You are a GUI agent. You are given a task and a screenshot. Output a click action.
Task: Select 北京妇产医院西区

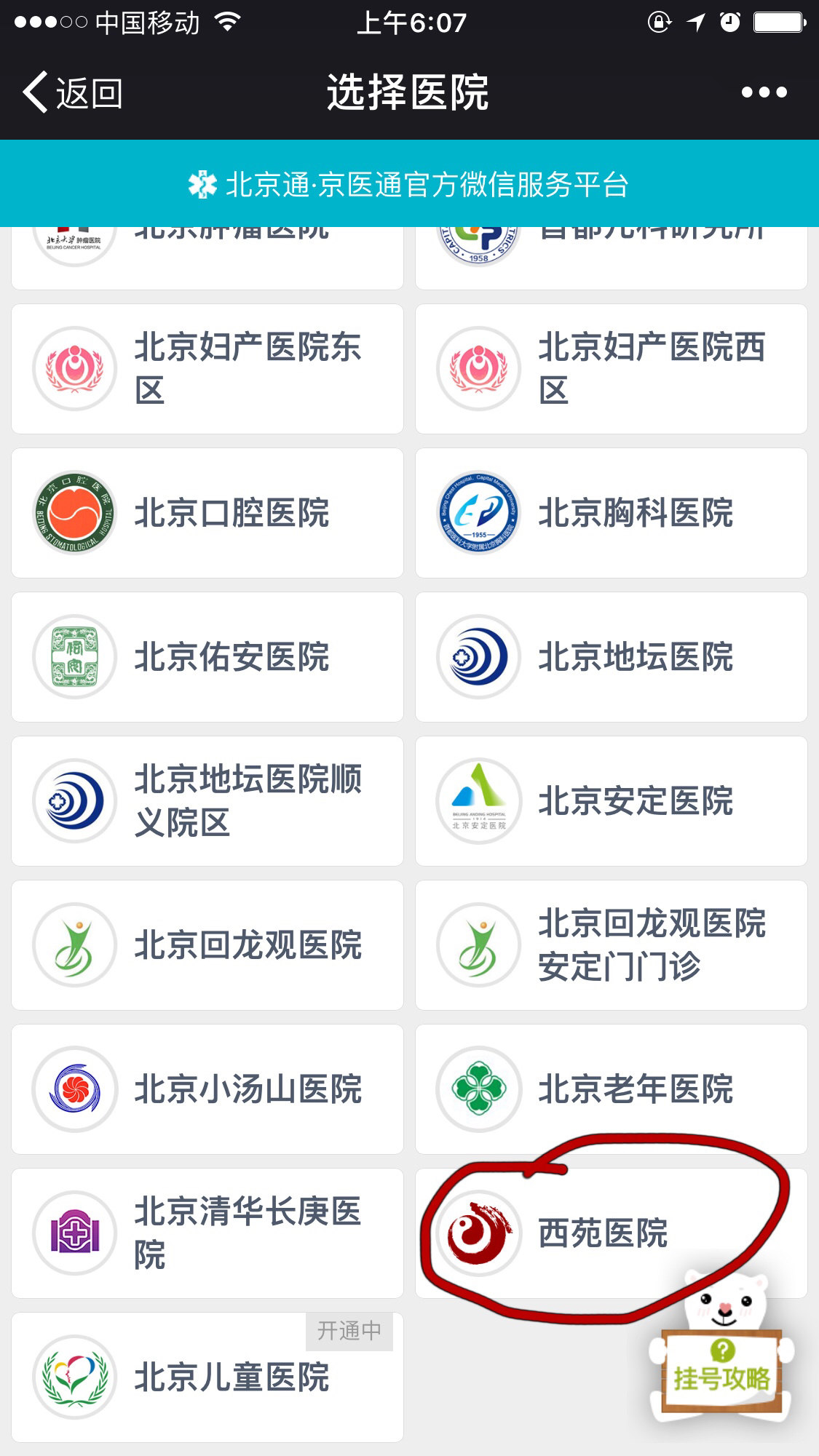(611, 369)
